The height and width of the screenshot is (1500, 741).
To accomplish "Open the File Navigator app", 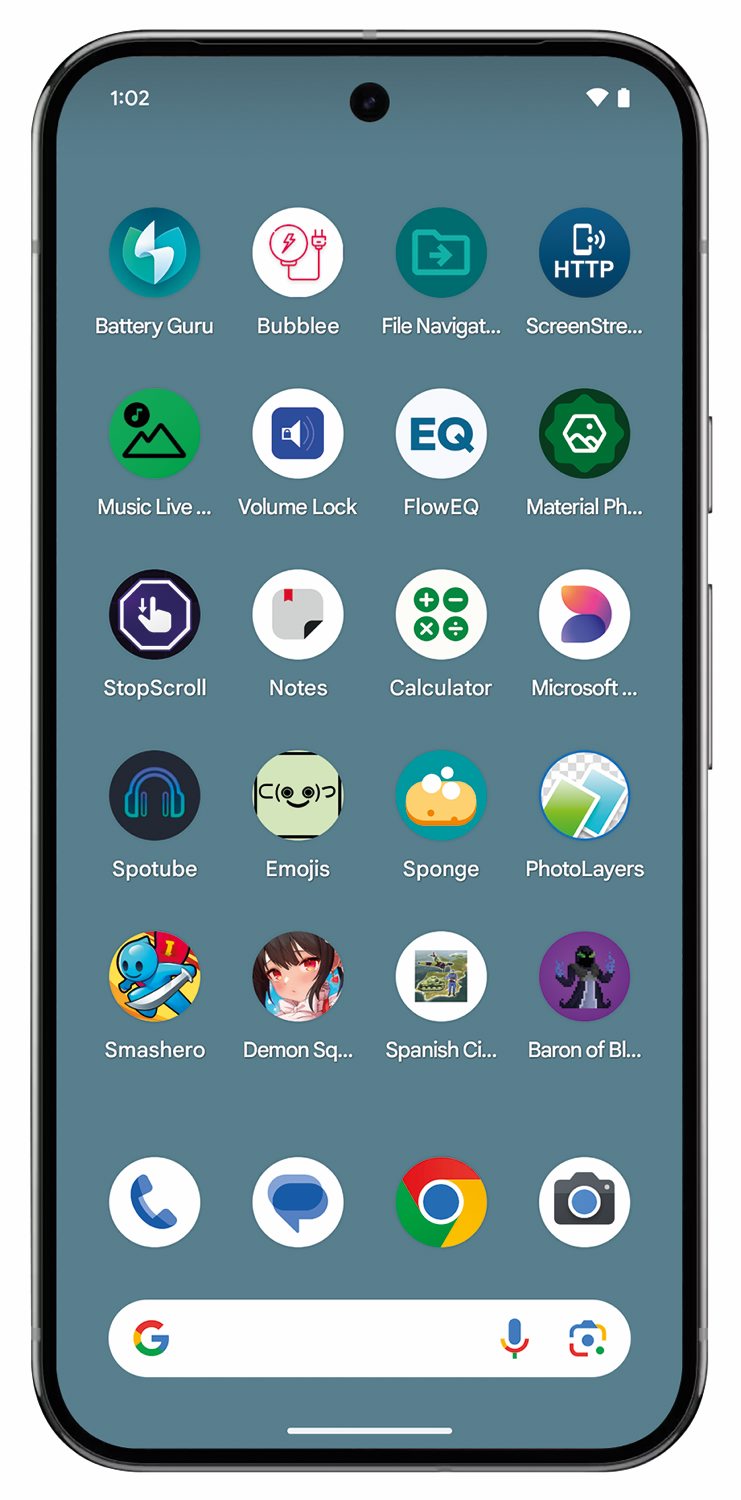I will pos(441,253).
